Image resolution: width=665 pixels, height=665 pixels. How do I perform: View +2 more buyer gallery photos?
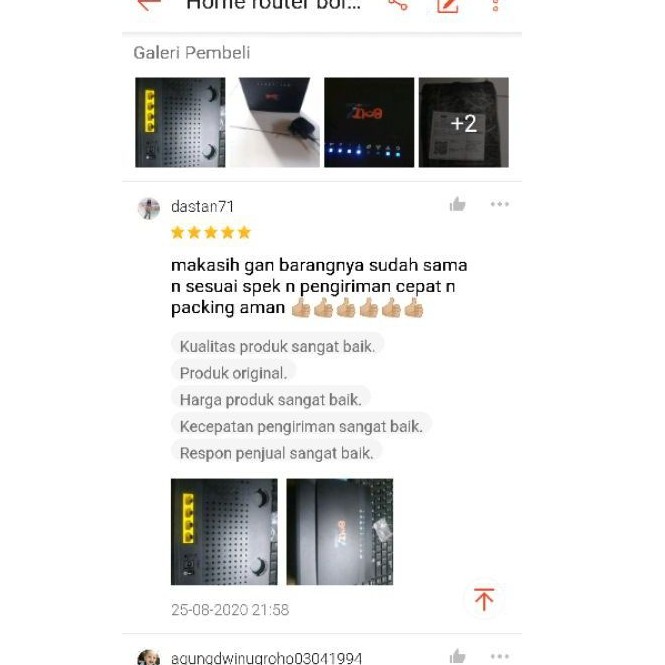(463, 122)
